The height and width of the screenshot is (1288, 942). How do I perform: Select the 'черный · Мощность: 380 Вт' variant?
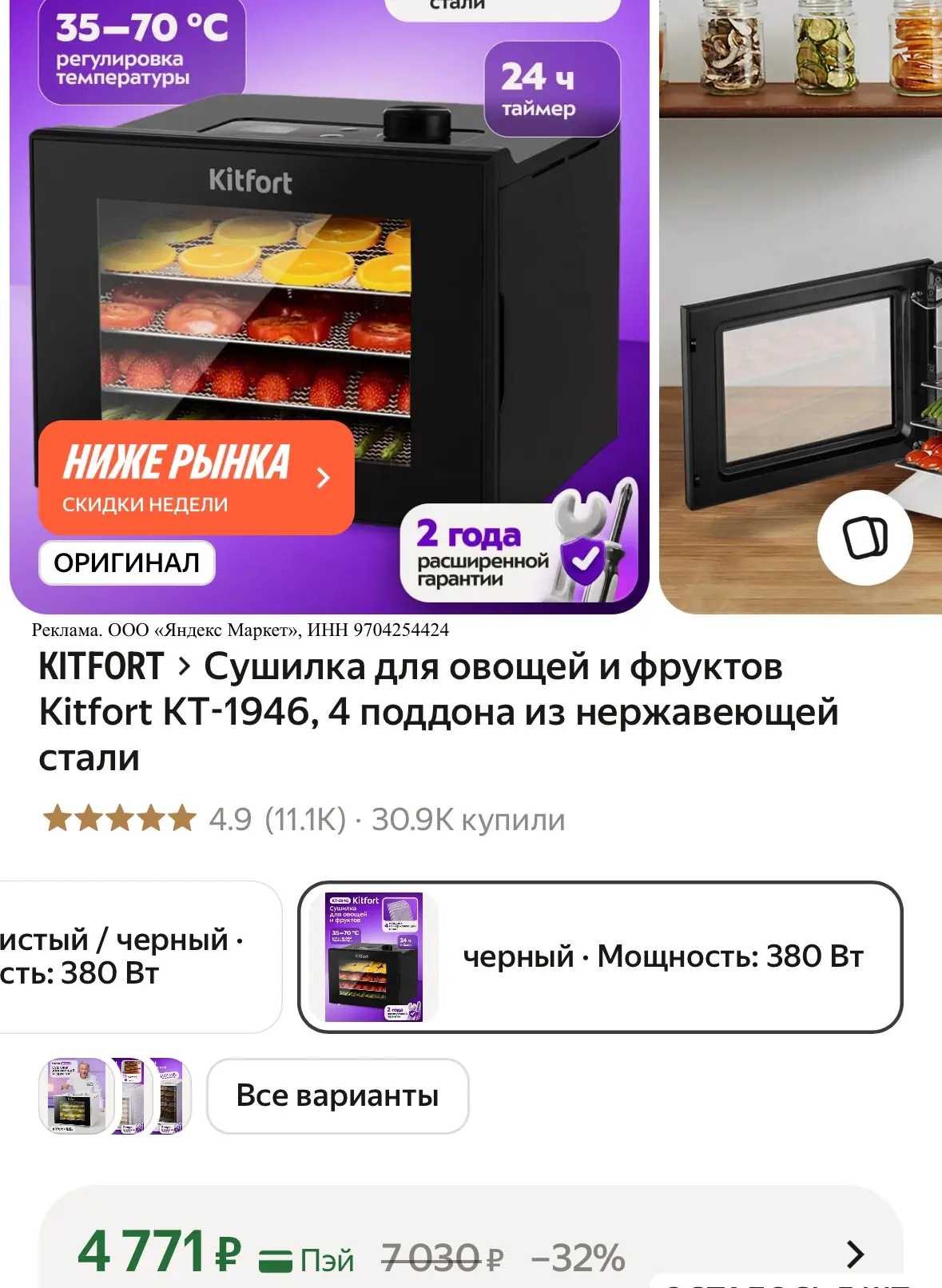click(600, 956)
